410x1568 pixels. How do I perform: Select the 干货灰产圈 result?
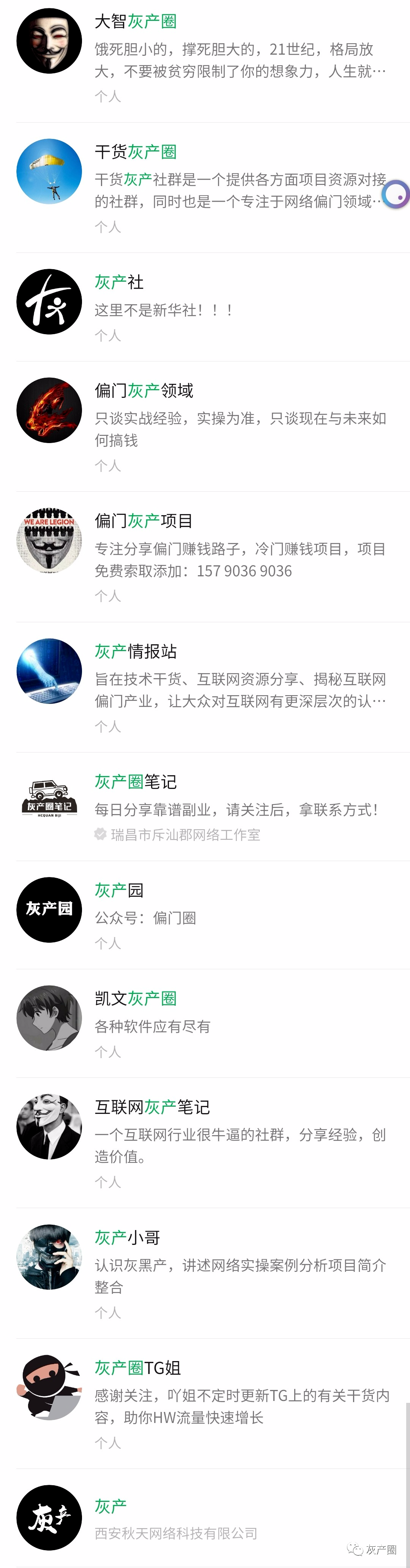[x=135, y=152]
